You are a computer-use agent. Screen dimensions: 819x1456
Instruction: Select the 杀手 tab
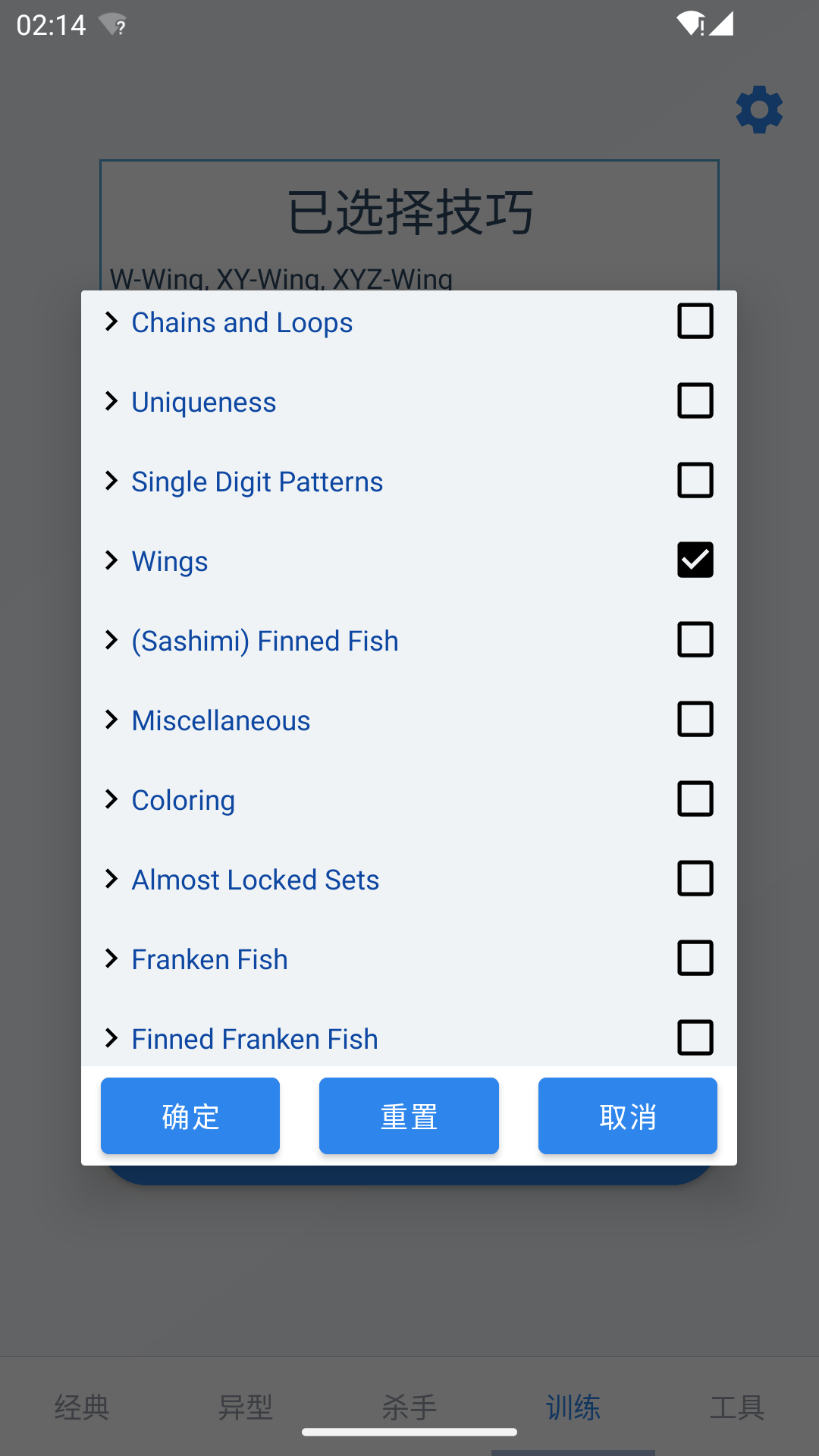pos(409,1407)
